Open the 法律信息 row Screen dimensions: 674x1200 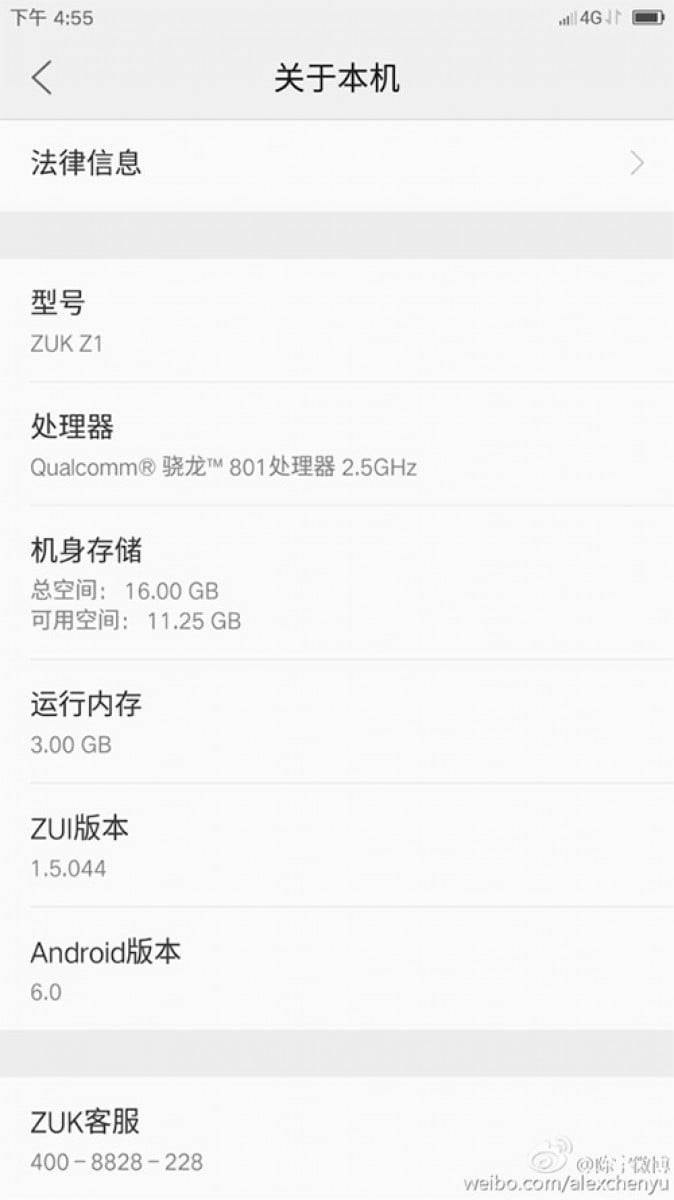point(337,165)
